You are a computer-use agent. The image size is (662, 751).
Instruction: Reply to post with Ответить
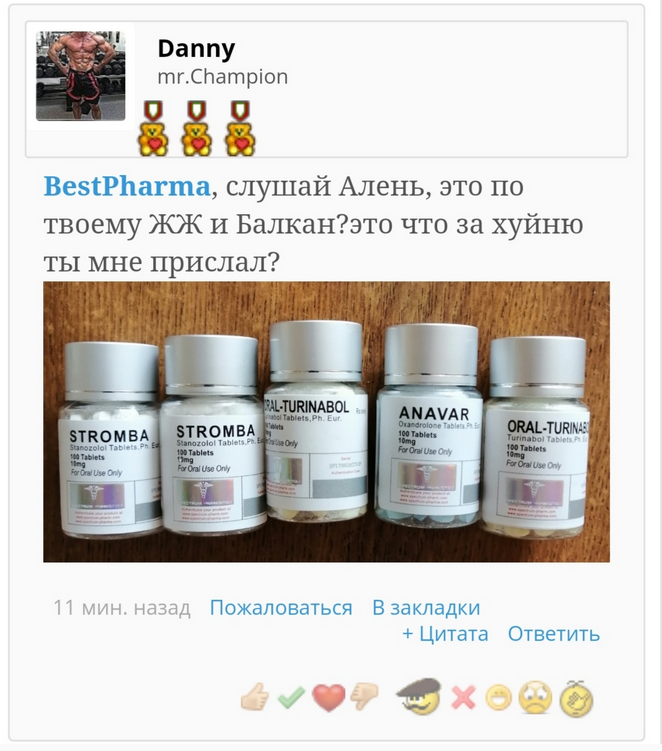554,634
